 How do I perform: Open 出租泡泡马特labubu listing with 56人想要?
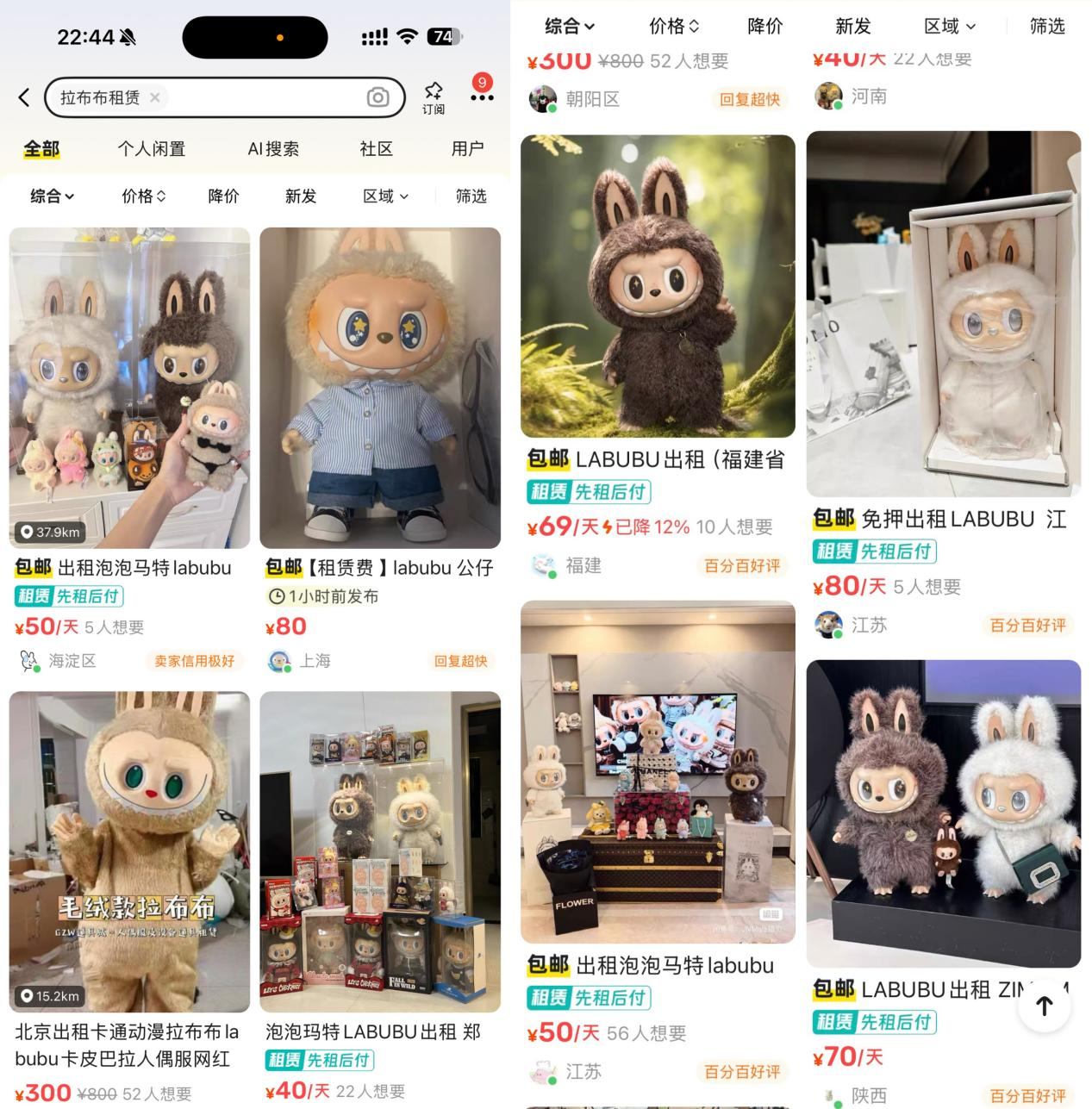pos(658,771)
